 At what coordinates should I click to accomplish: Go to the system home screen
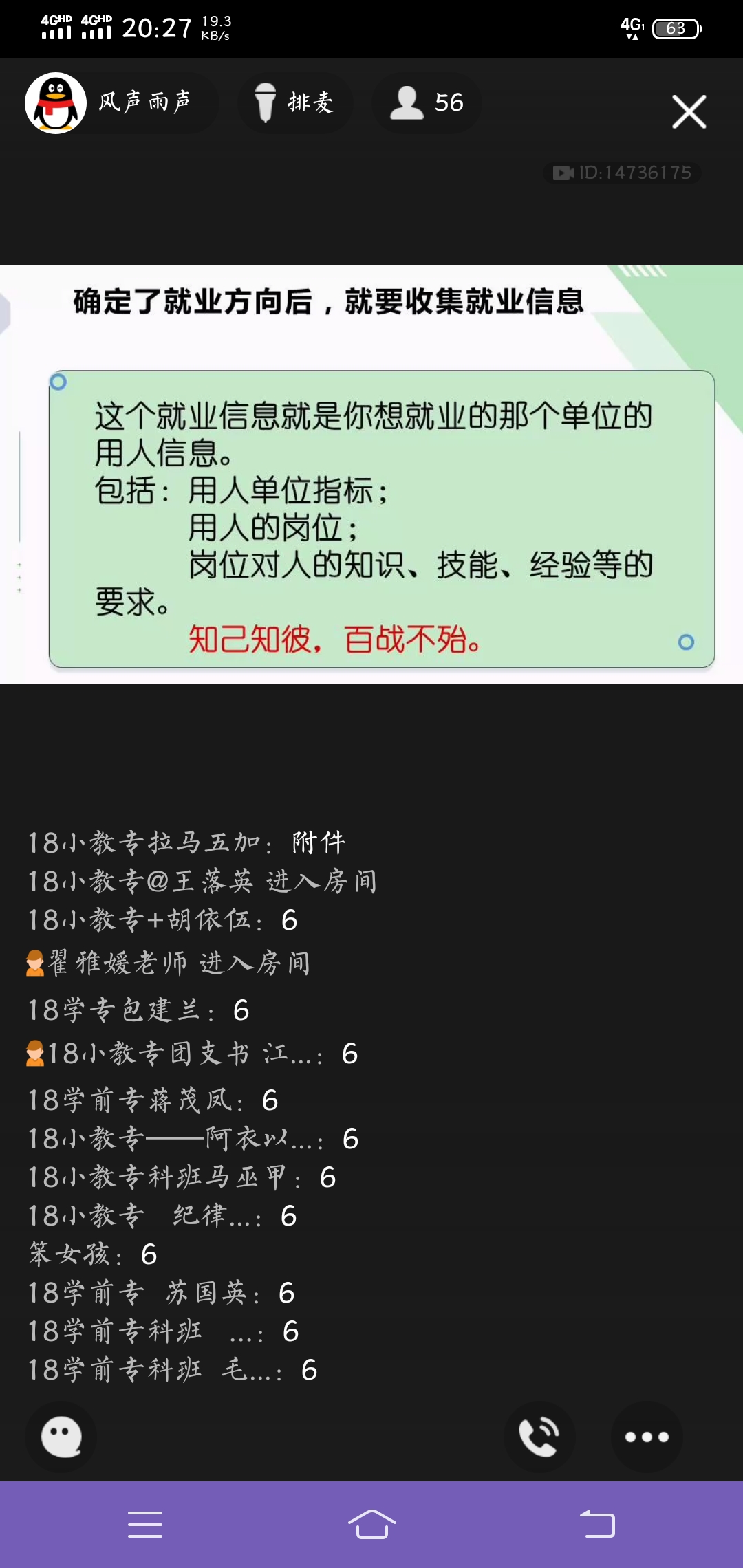371,1525
